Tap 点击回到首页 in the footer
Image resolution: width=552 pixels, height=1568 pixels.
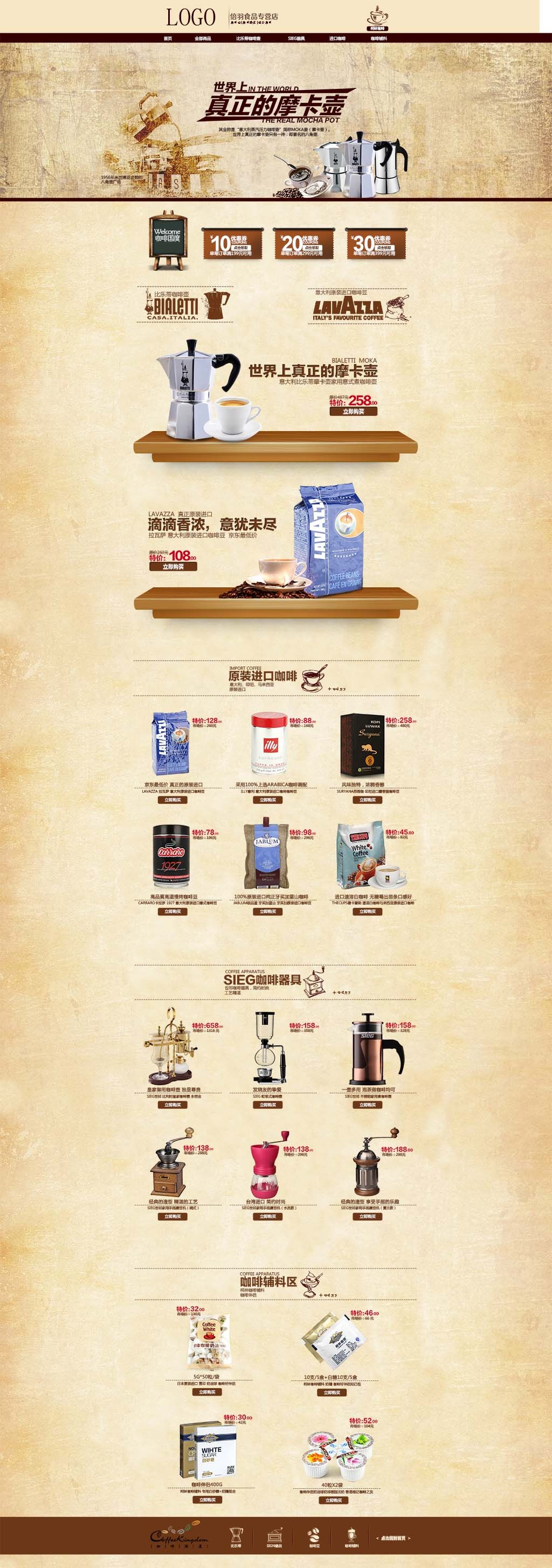[x=393, y=1538]
